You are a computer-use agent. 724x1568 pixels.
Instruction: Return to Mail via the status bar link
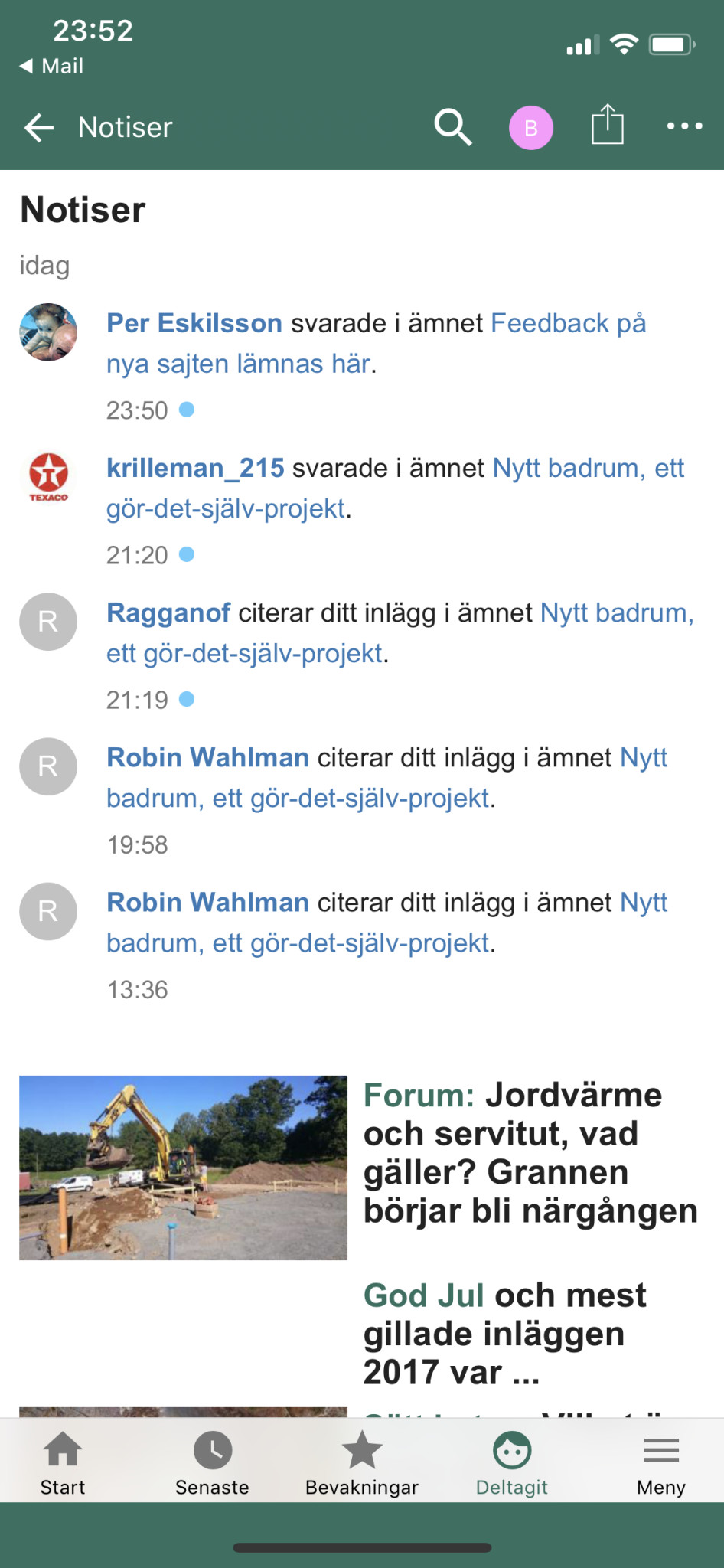pyautogui.click(x=52, y=67)
